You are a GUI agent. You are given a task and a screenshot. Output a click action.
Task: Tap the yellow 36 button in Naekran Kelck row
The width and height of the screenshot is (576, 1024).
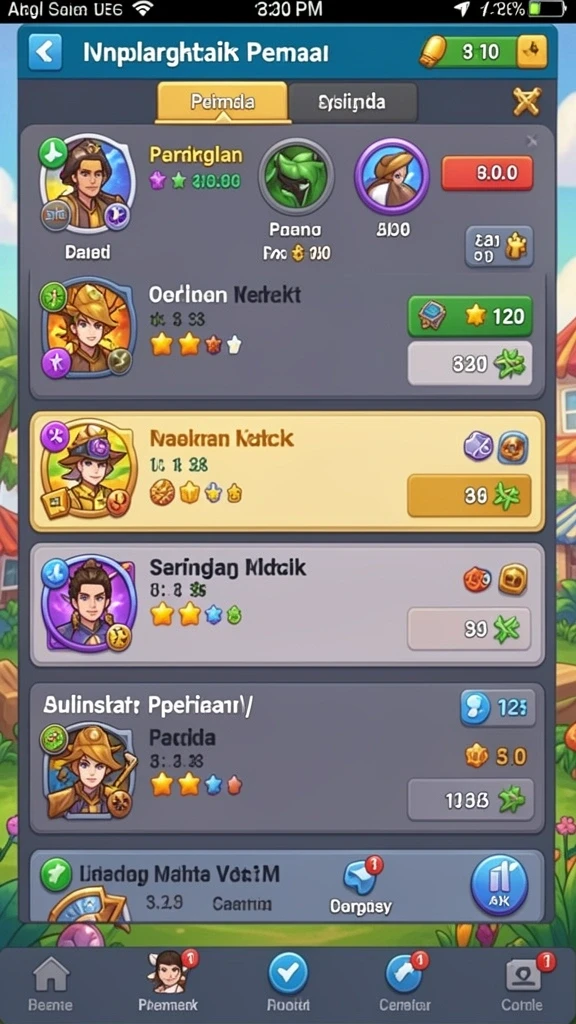pos(469,496)
